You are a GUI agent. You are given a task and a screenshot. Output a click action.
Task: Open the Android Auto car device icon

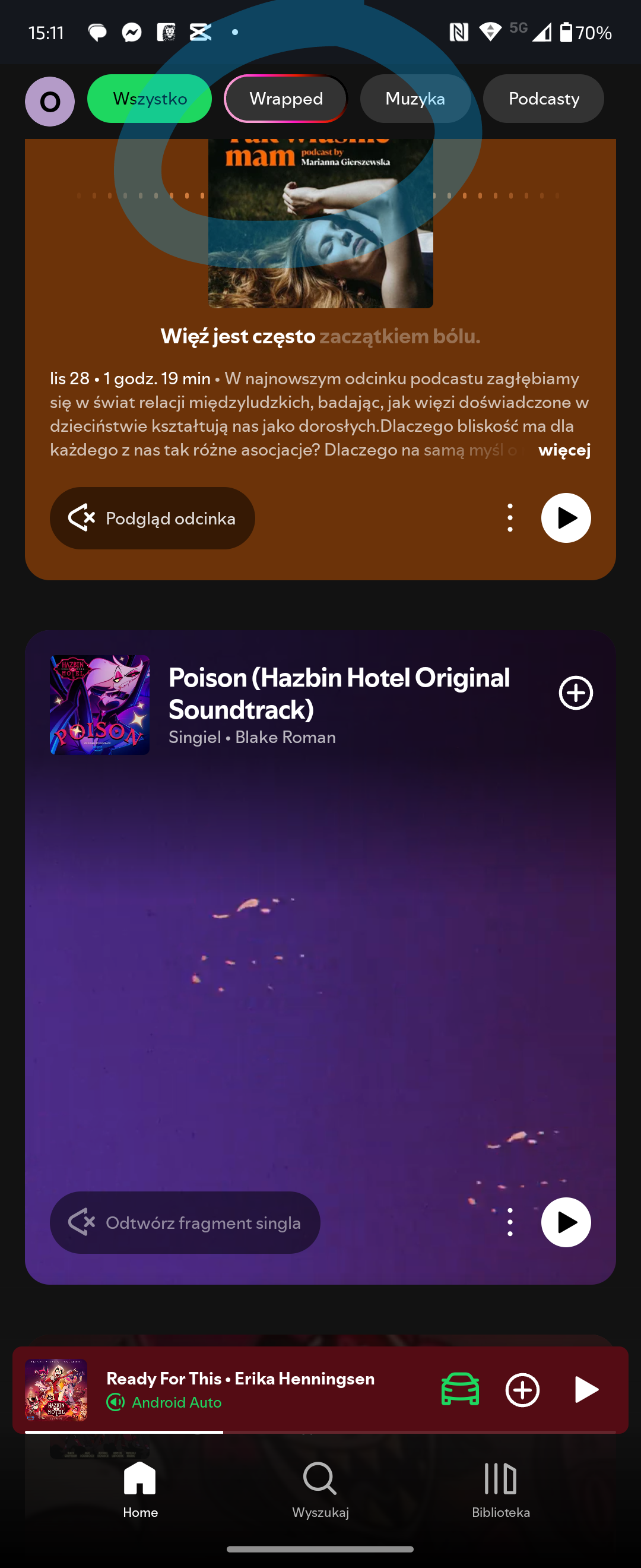click(x=460, y=1390)
